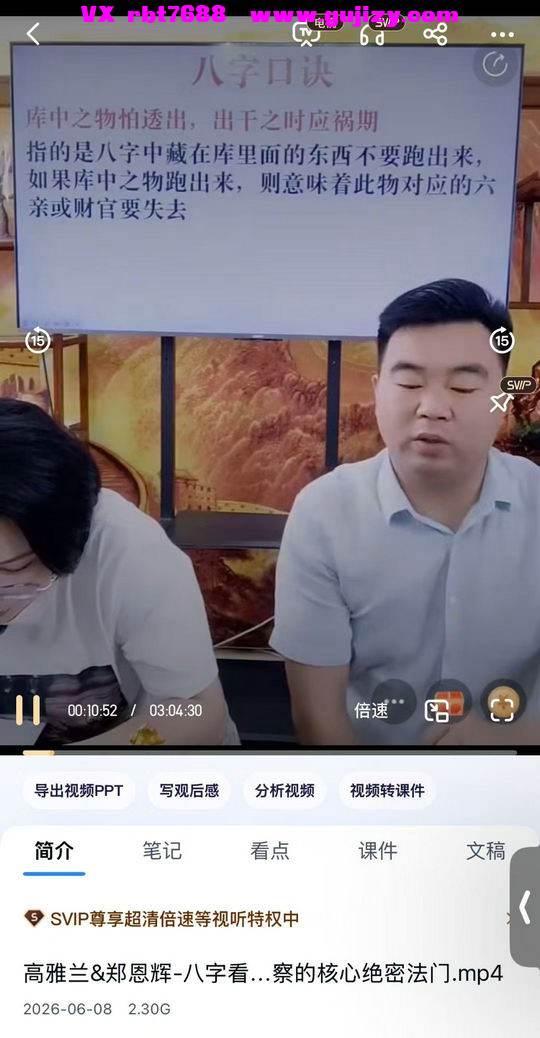Screen dimensions: 540x1038
Task: Choose the 视频转课件 chip
Action: (x=387, y=790)
